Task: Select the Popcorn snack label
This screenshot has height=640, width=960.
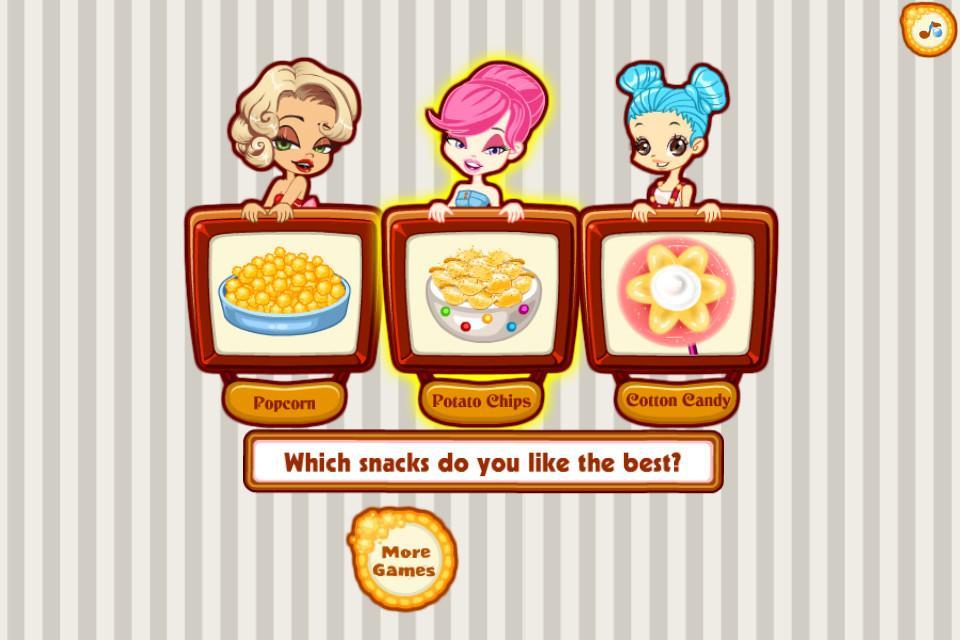Action: pyautogui.click(x=284, y=403)
